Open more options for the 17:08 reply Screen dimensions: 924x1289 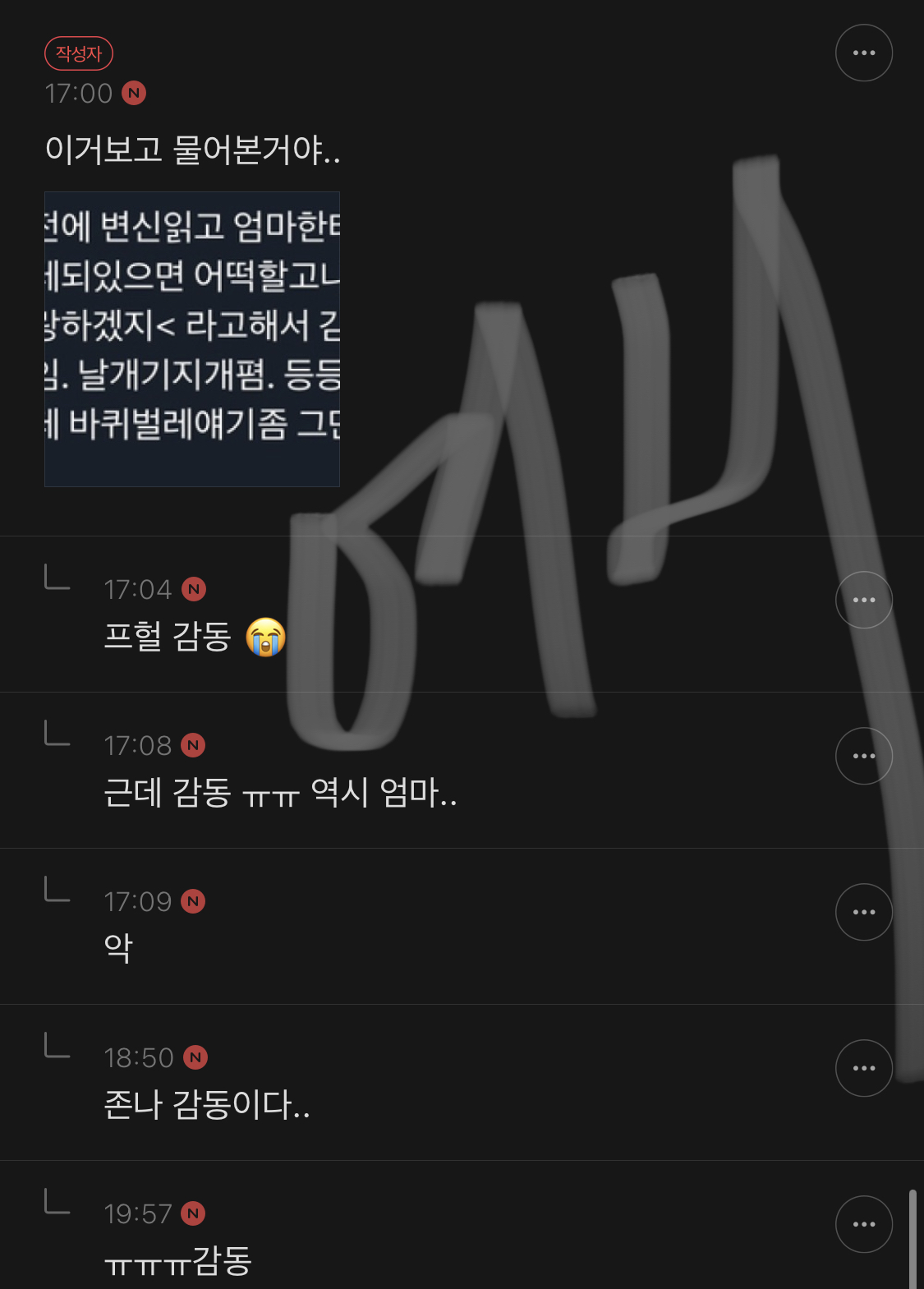point(863,756)
